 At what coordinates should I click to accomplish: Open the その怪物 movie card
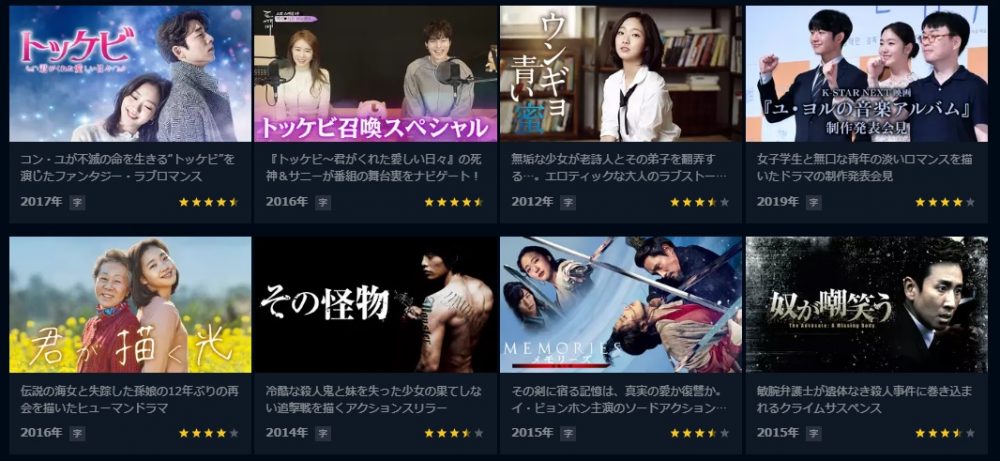point(375,305)
